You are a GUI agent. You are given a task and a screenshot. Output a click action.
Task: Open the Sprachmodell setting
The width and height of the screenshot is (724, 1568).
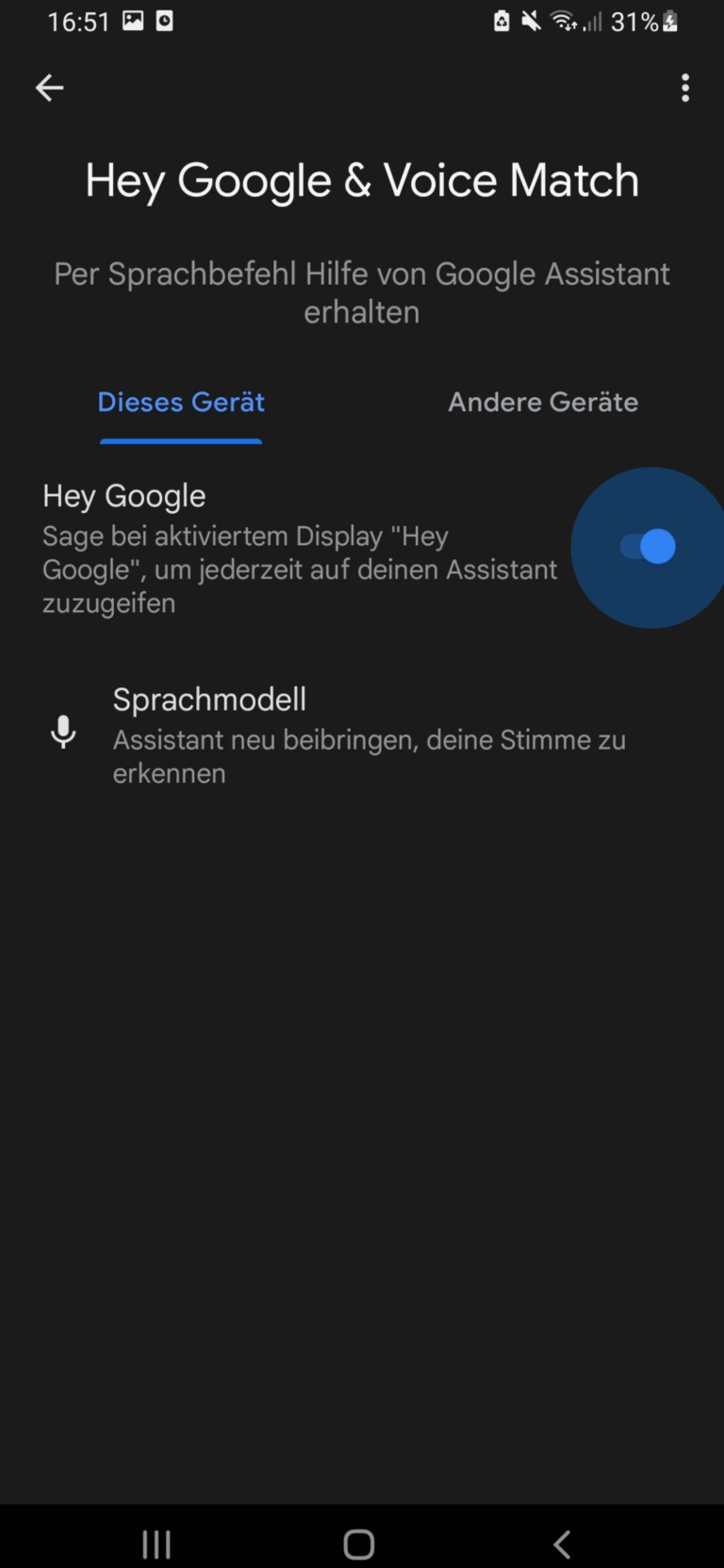(362, 734)
